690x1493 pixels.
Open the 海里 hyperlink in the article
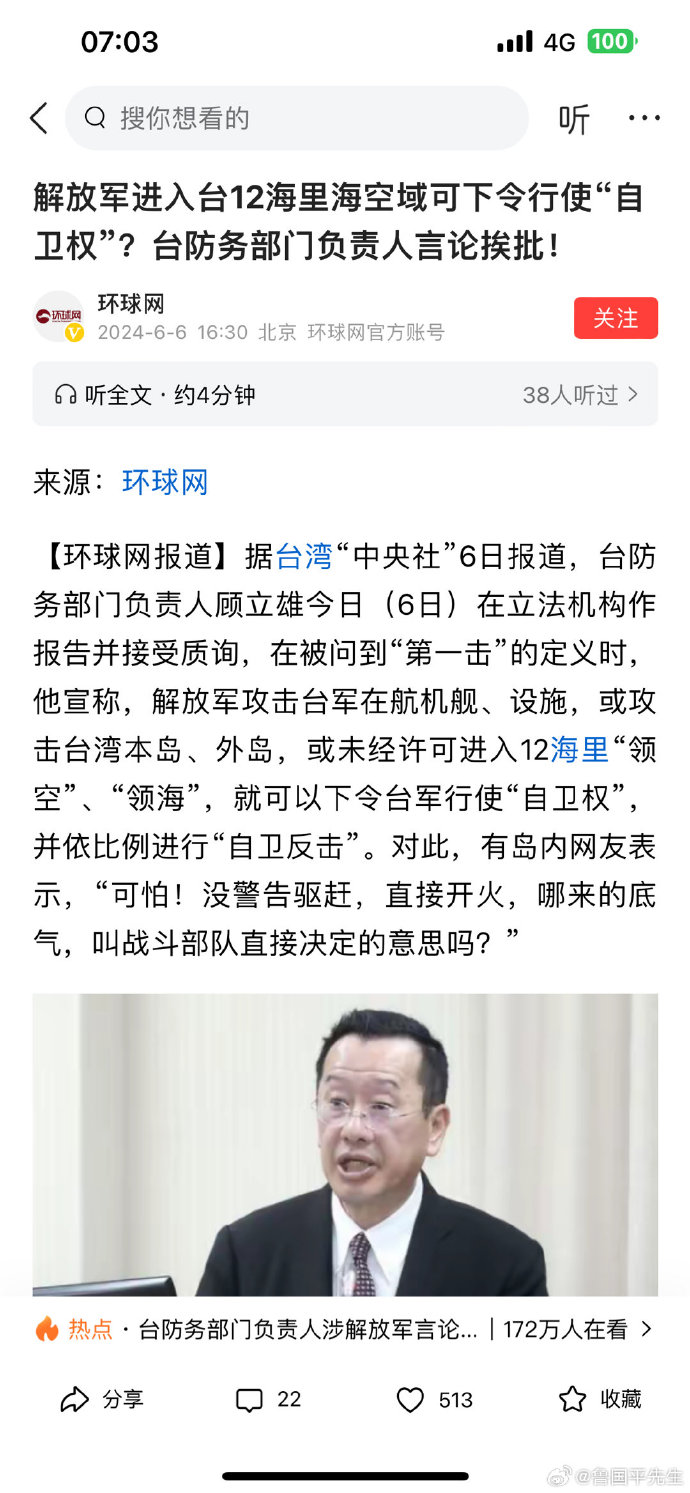[579, 749]
